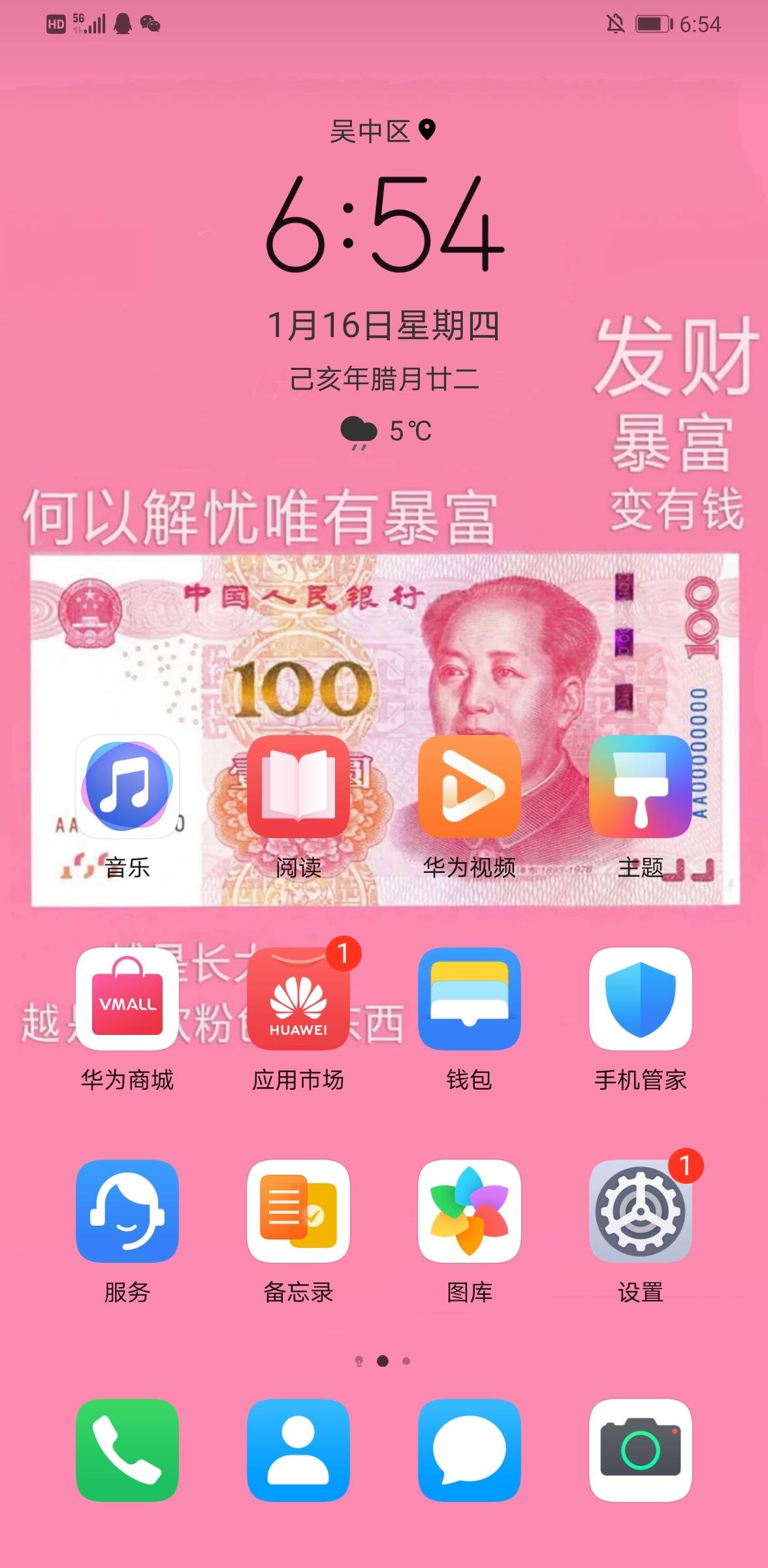The image size is (768, 1568).
Task: Open the 音乐 music app
Action: (x=127, y=787)
